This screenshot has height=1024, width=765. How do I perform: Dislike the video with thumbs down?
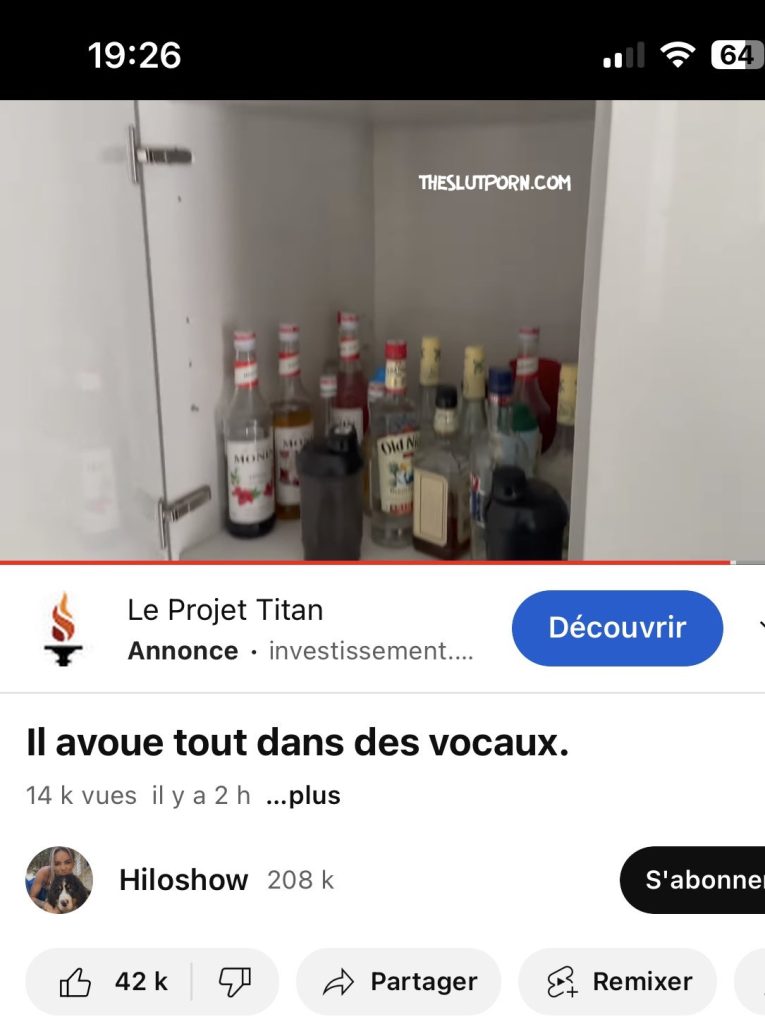234,982
